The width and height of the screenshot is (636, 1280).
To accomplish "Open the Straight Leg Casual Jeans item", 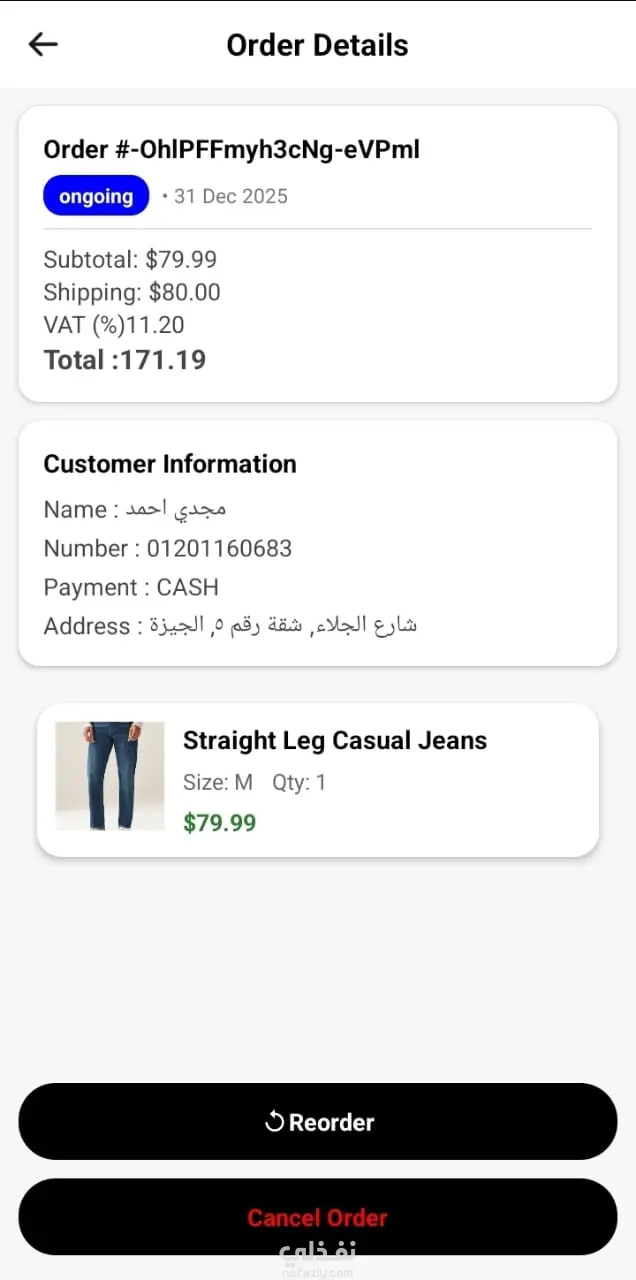I will click(x=318, y=780).
